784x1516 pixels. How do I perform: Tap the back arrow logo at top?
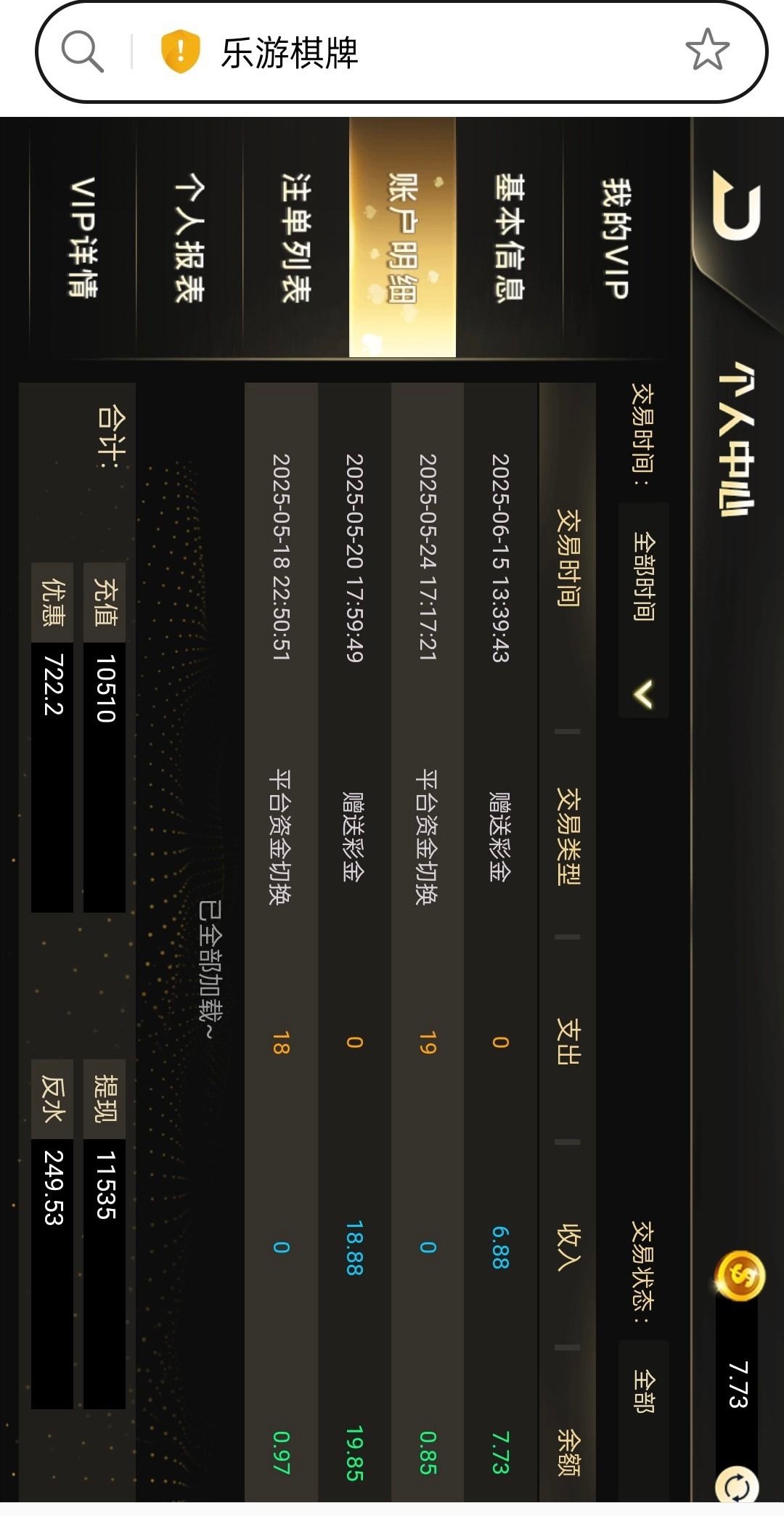coord(736,205)
